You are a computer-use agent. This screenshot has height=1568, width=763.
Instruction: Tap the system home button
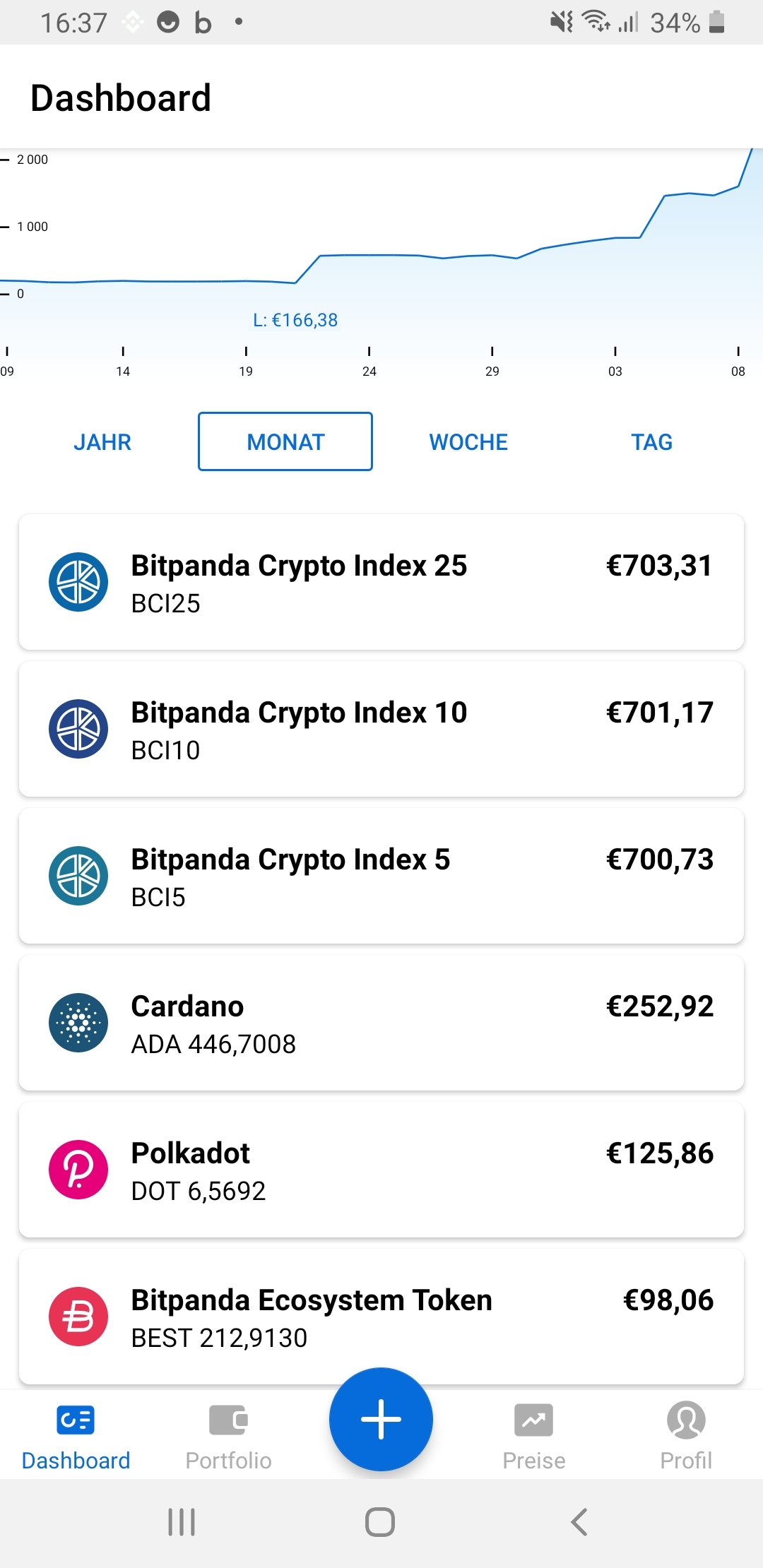tap(380, 1522)
